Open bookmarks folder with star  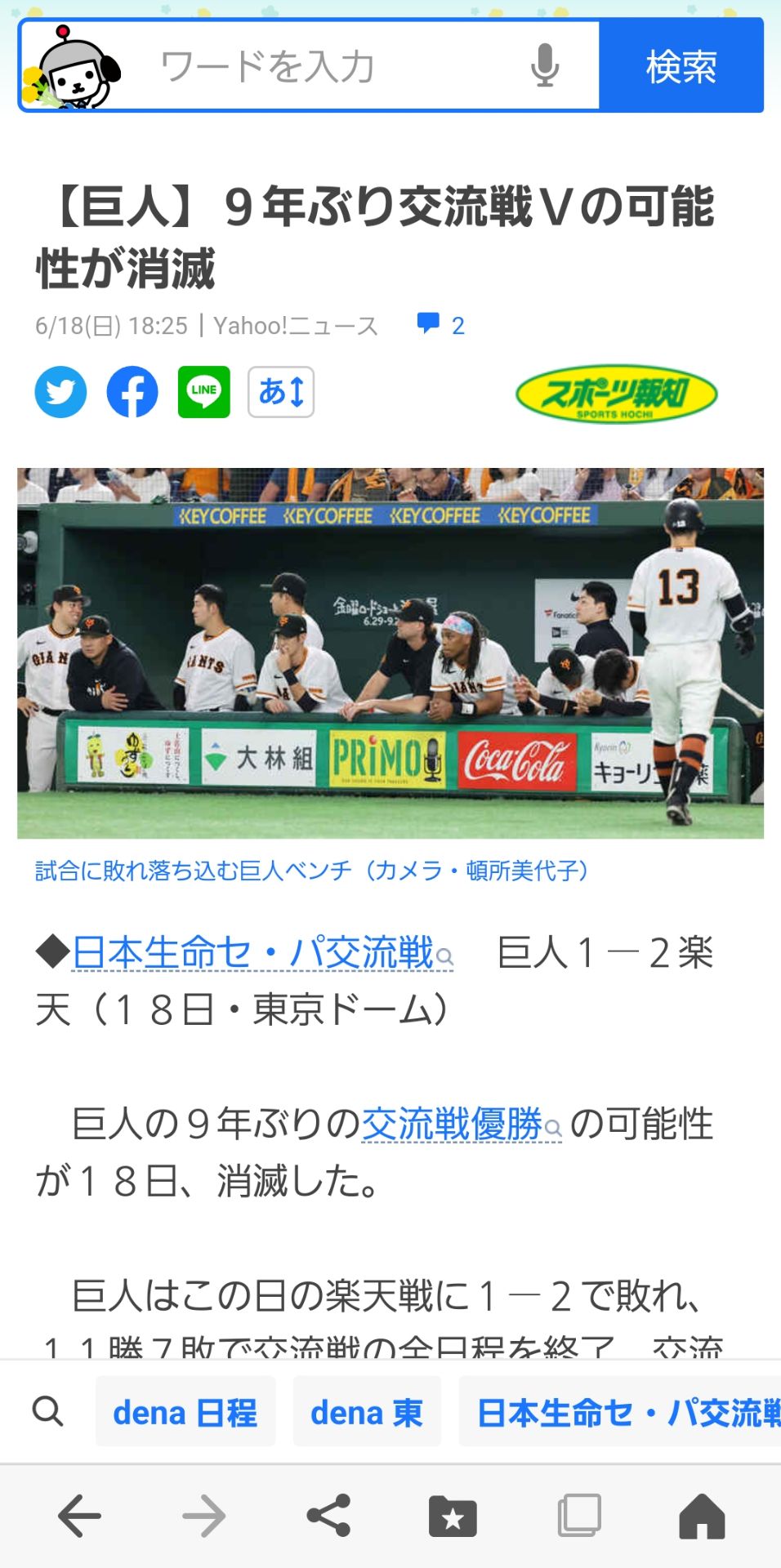click(453, 1517)
